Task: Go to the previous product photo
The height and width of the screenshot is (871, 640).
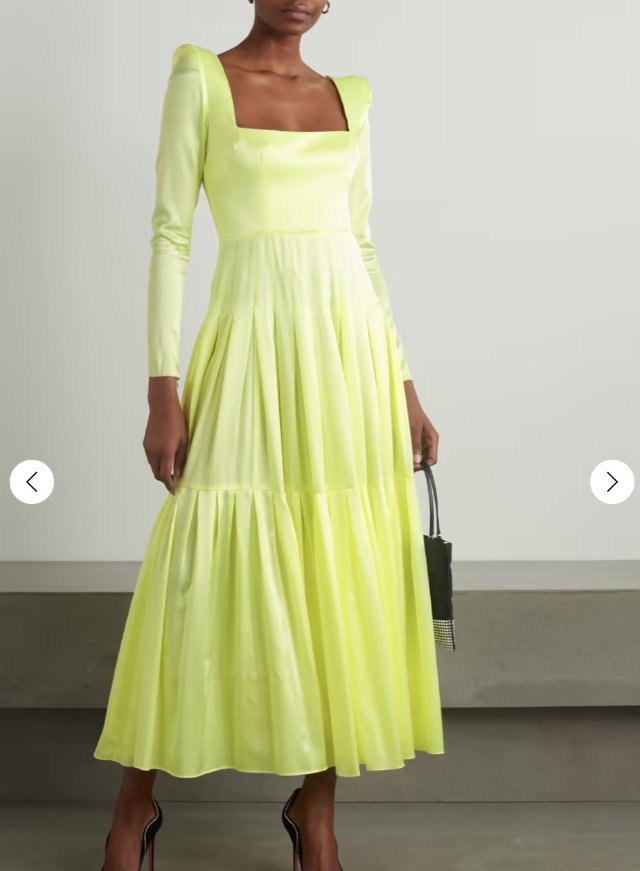Action: pos(32,482)
